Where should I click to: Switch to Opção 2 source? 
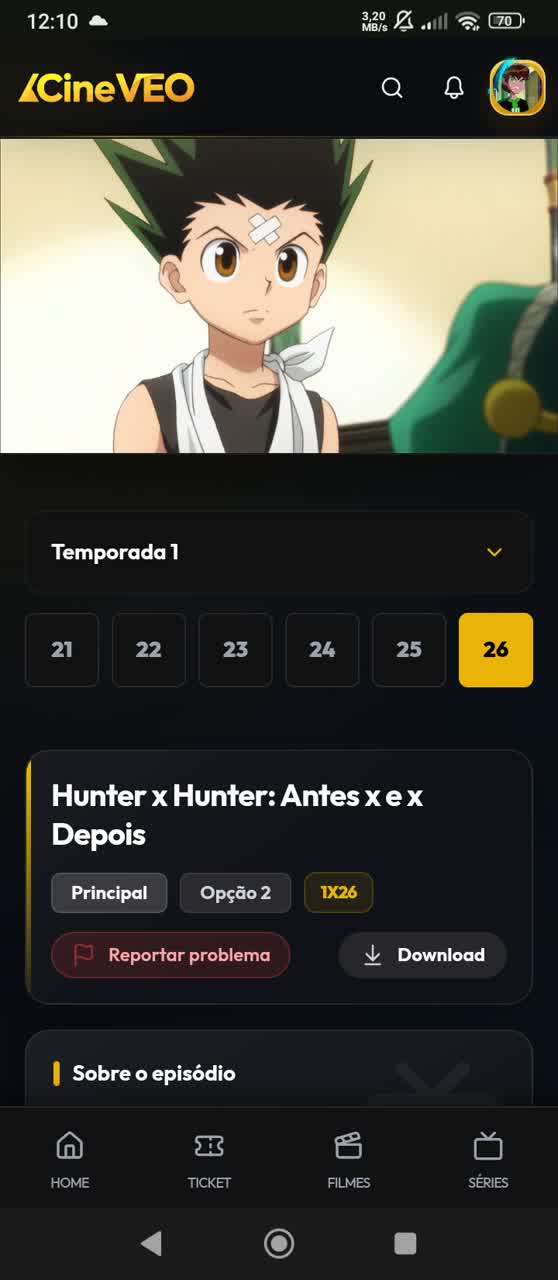click(x=235, y=893)
